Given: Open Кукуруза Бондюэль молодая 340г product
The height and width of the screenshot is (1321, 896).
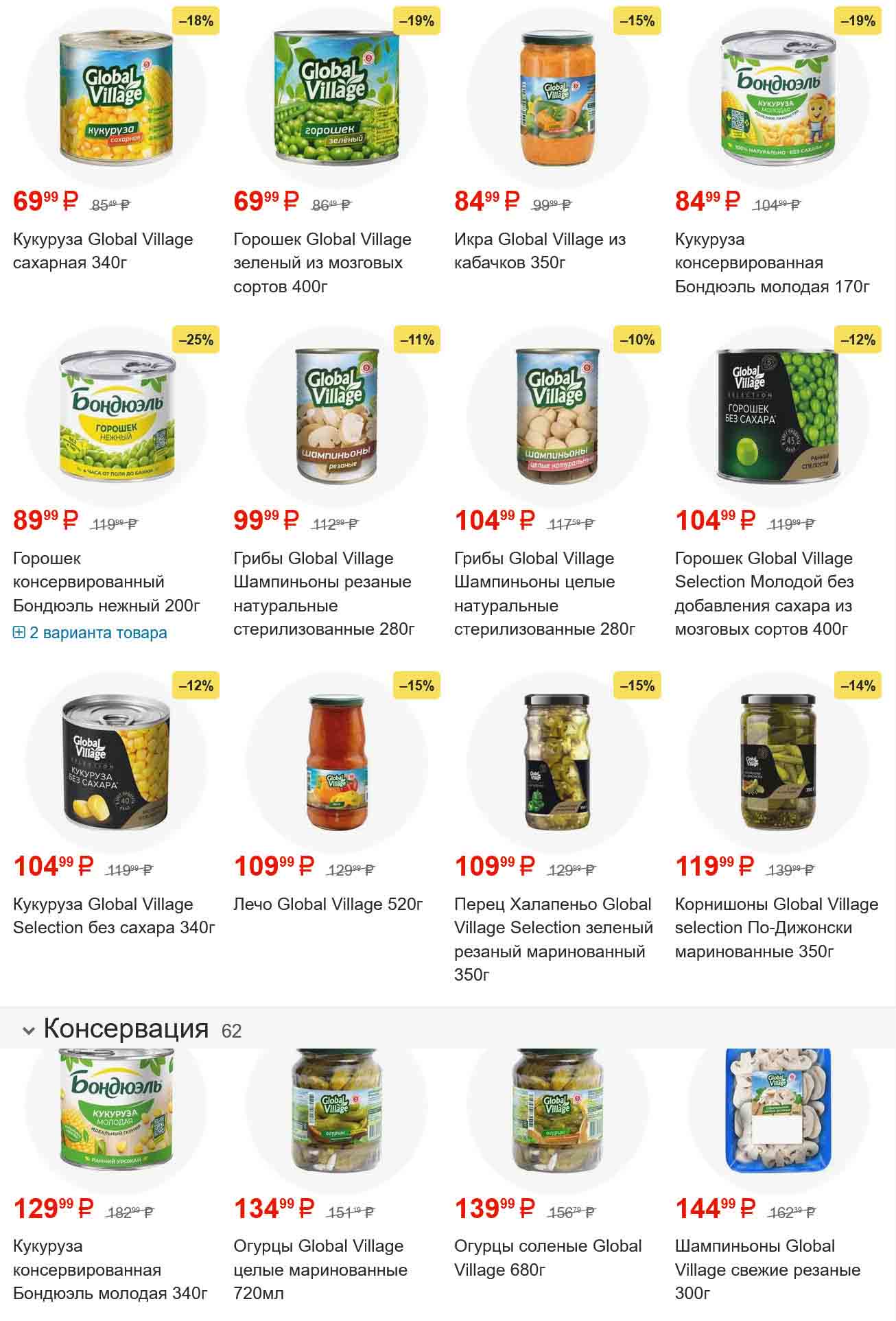Looking at the screenshot, I should click(110, 1270).
